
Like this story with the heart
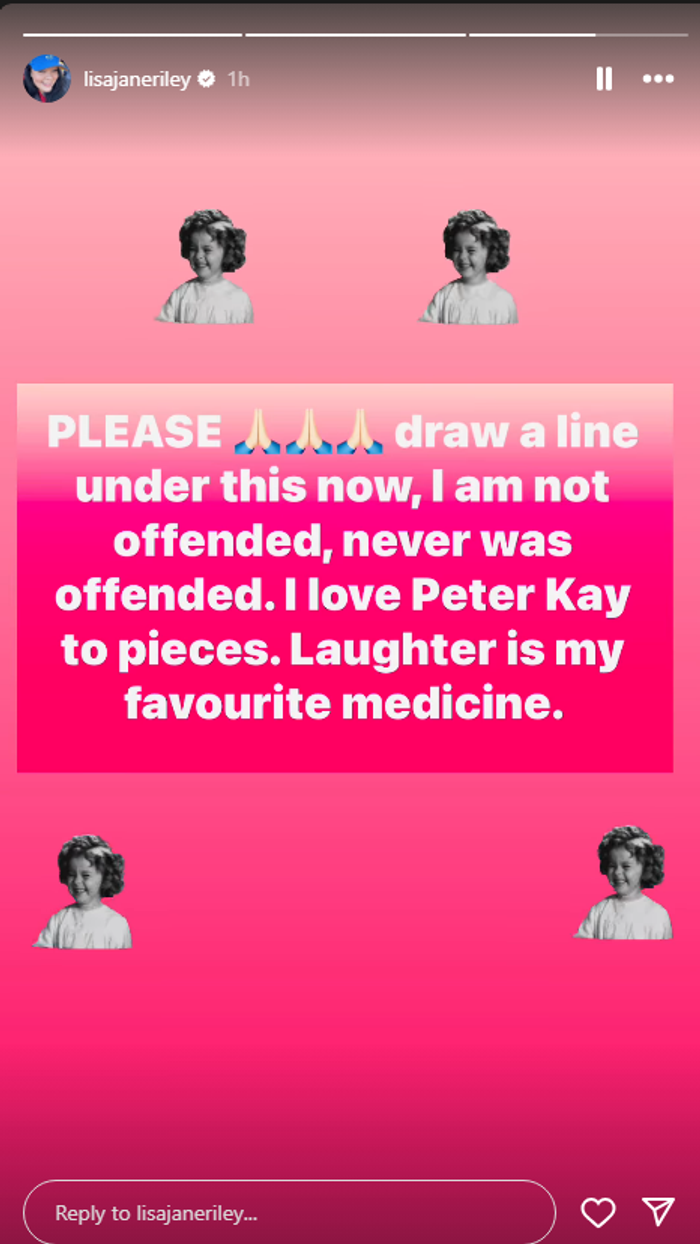[598, 1212]
